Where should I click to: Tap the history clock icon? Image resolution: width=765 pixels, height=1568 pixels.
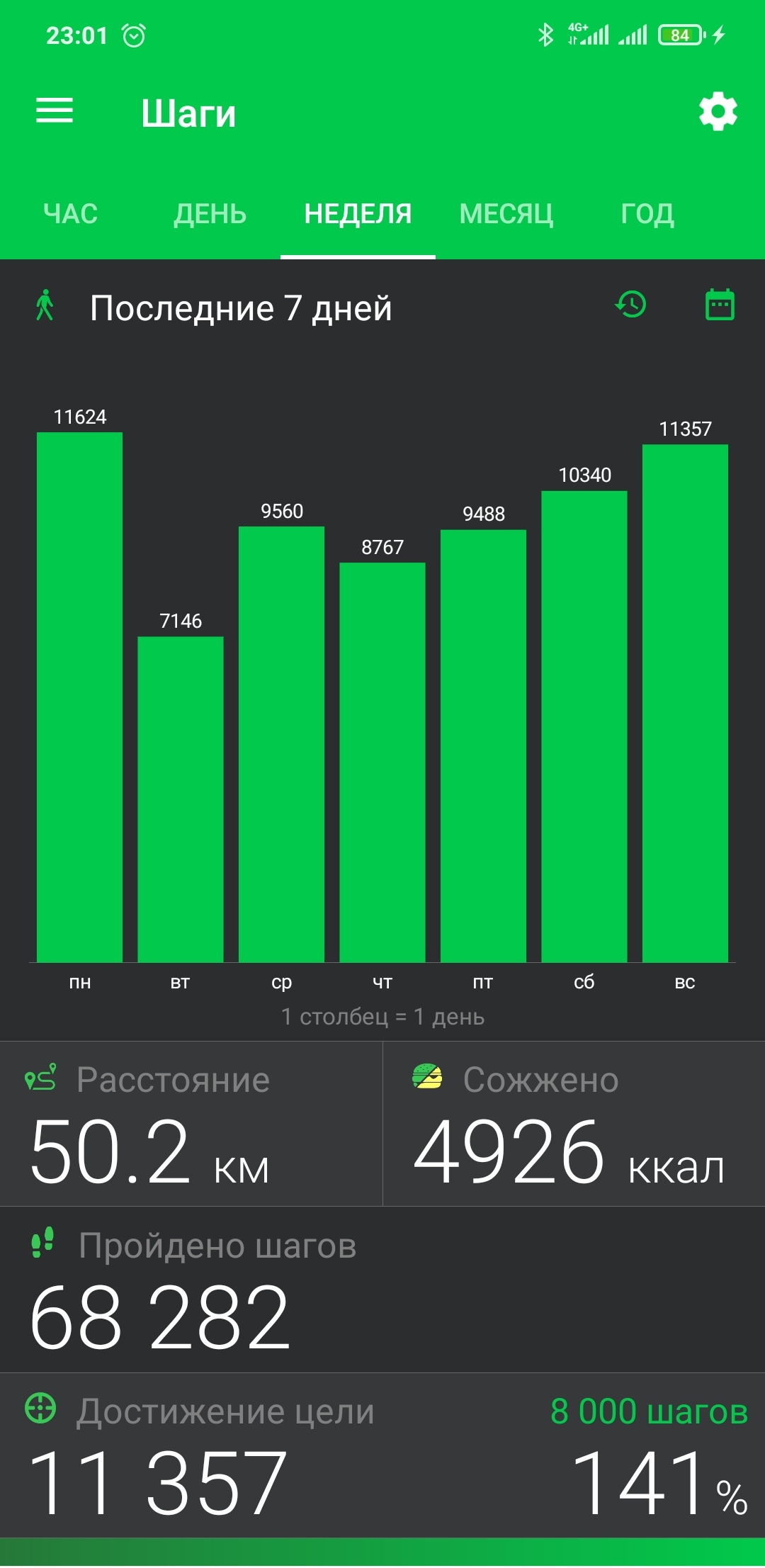(x=630, y=305)
